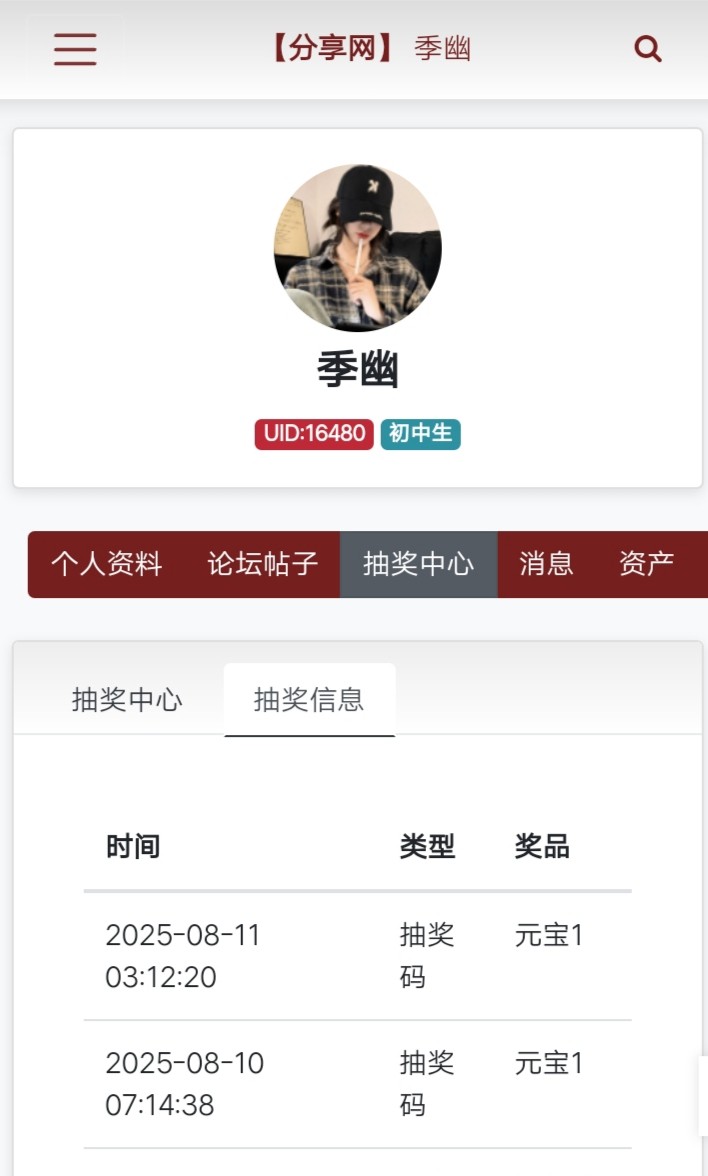The height and width of the screenshot is (1176, 708).
Task: Open the 抽奖中心 sub-tab in the card
Action: point(127,700)
